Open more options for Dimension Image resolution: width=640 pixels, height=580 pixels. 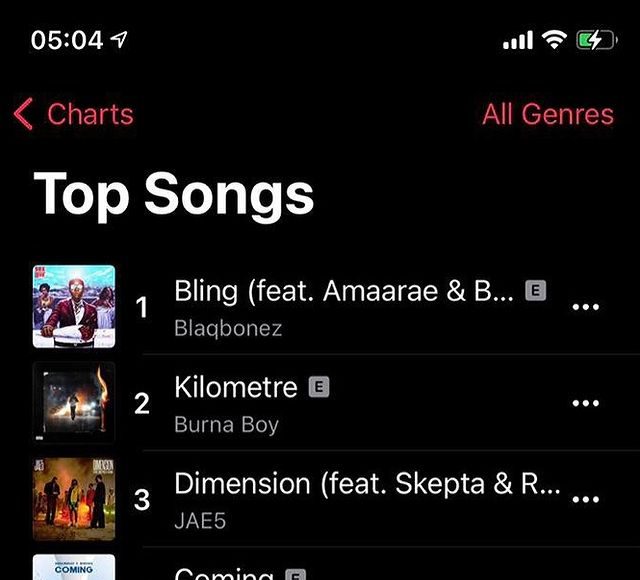(x=584, y=498)
